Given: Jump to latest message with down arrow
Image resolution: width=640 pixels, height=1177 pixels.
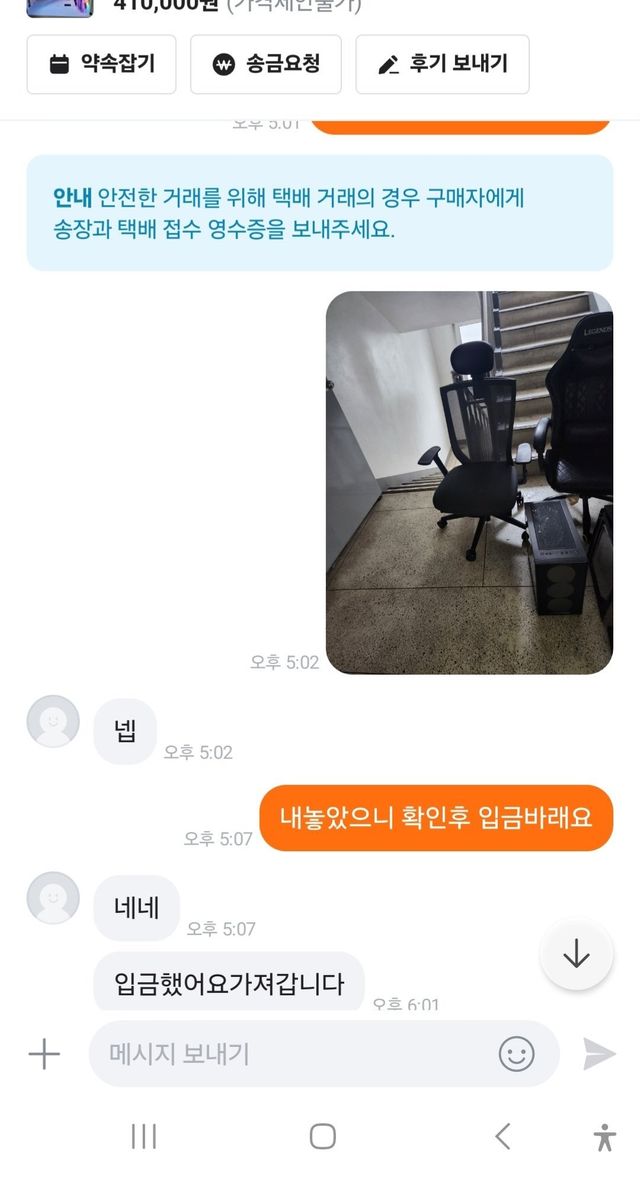Looking at the screenshot, I should [x=576, y=955].
